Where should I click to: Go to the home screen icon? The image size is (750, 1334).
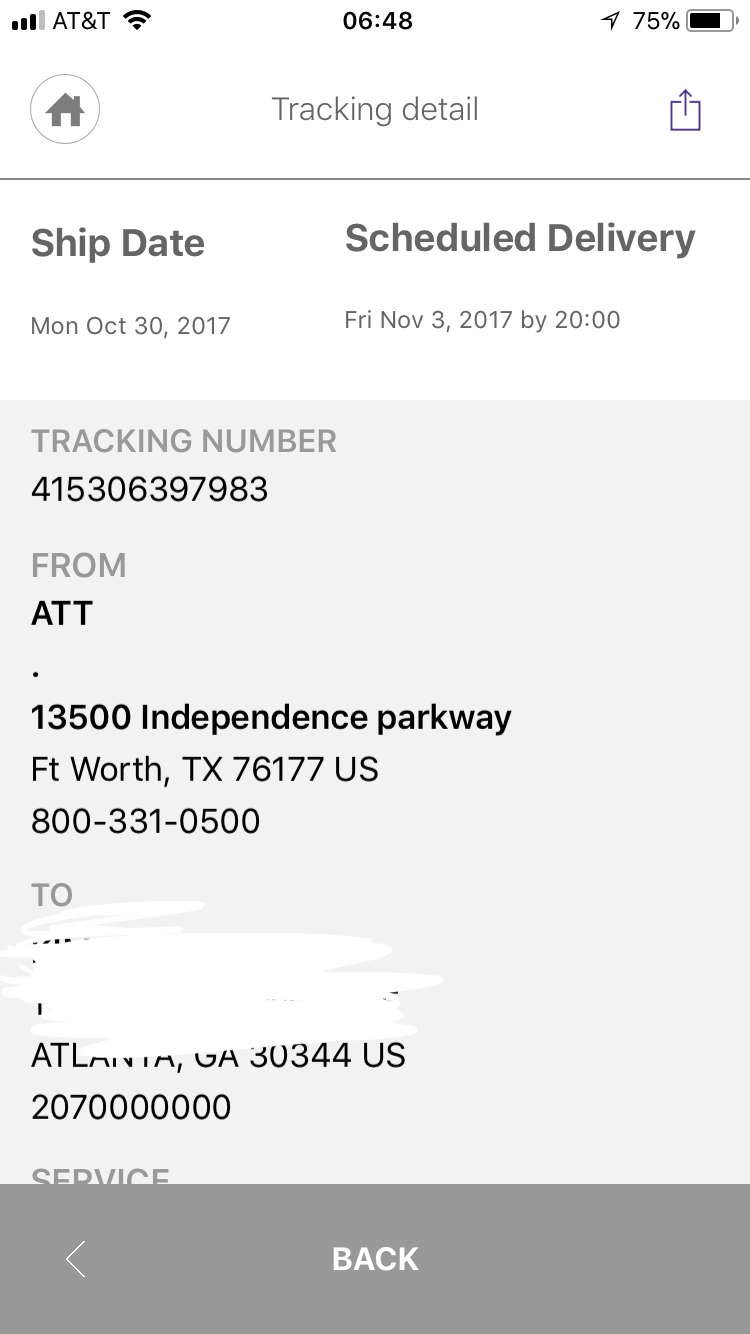65,109
